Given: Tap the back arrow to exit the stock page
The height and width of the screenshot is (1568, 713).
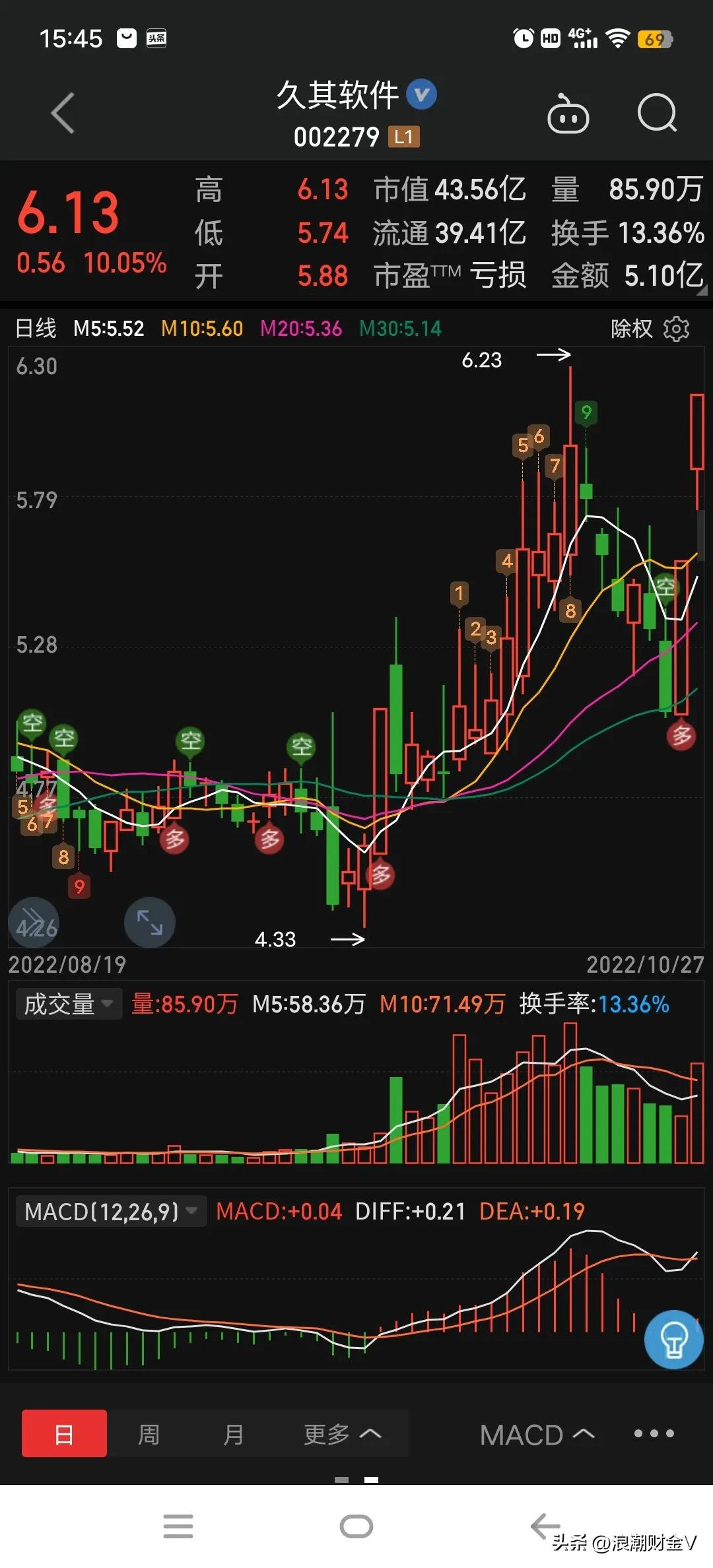Looking at the screenshot, I should pos(63,113).
